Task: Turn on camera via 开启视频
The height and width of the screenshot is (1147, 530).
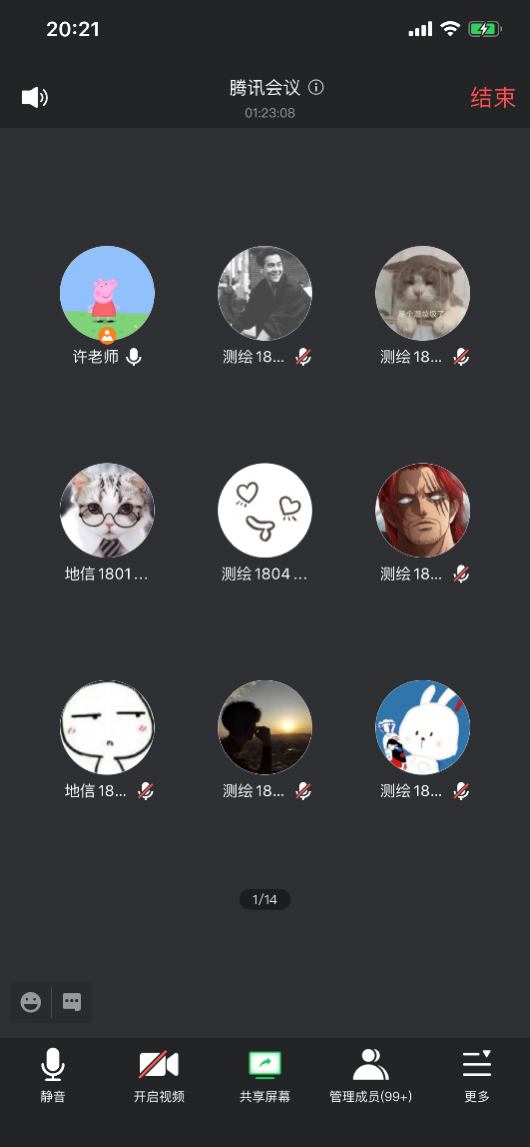Action: [159, 1075]
